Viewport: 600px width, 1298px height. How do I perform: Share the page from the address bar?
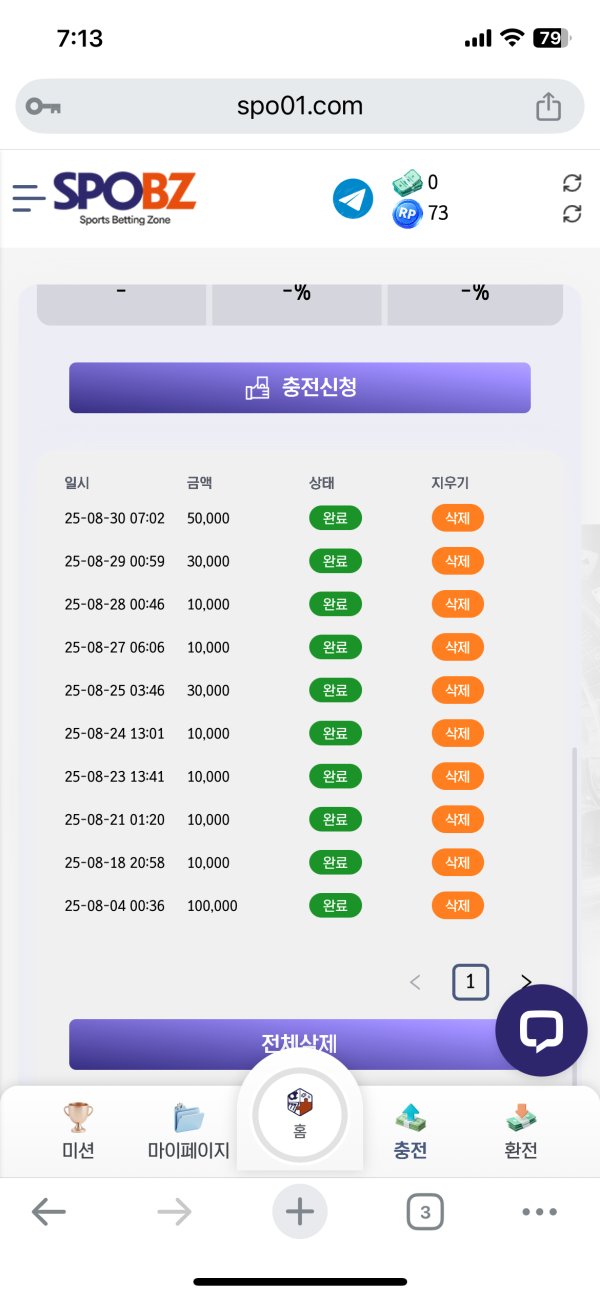[548, 107]
